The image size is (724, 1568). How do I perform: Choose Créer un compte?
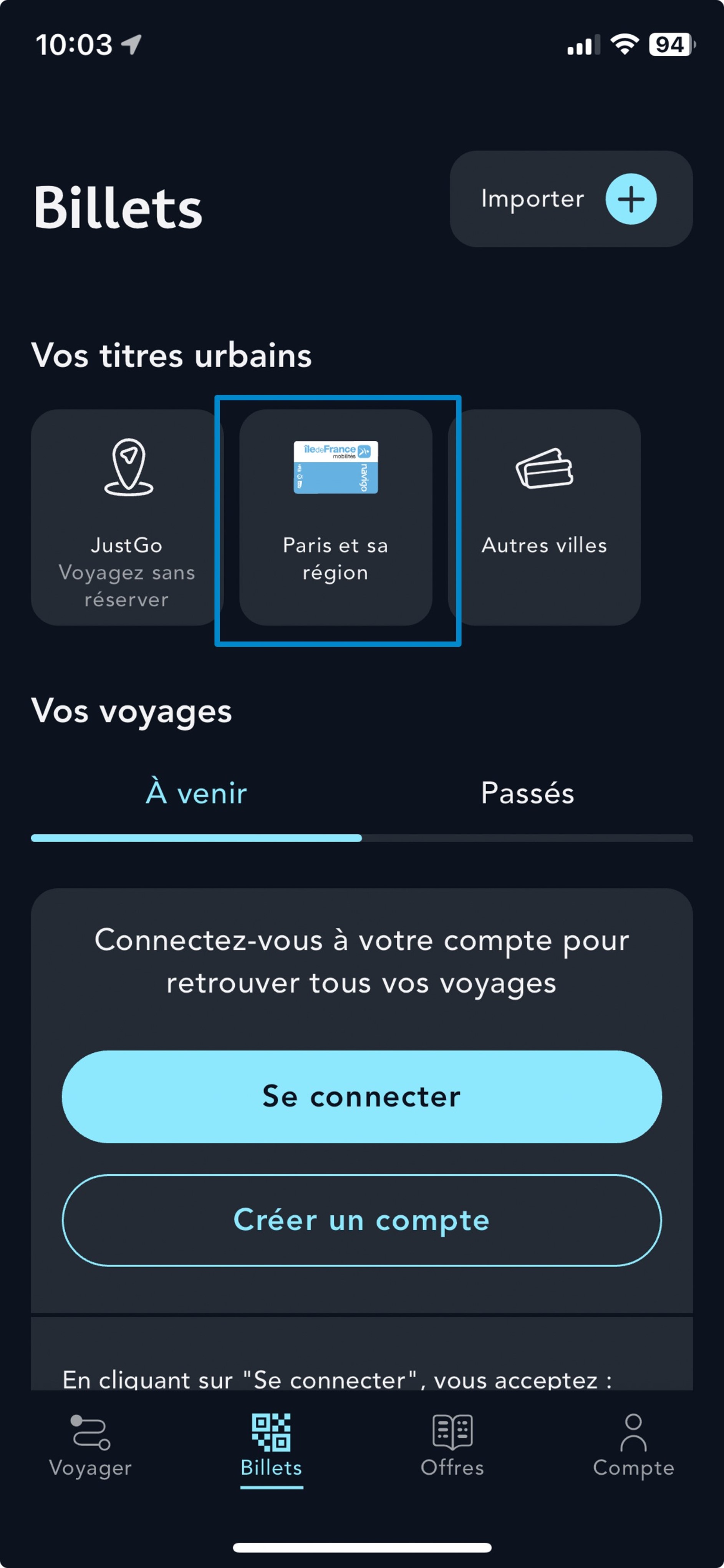(x=362, y=1220)
